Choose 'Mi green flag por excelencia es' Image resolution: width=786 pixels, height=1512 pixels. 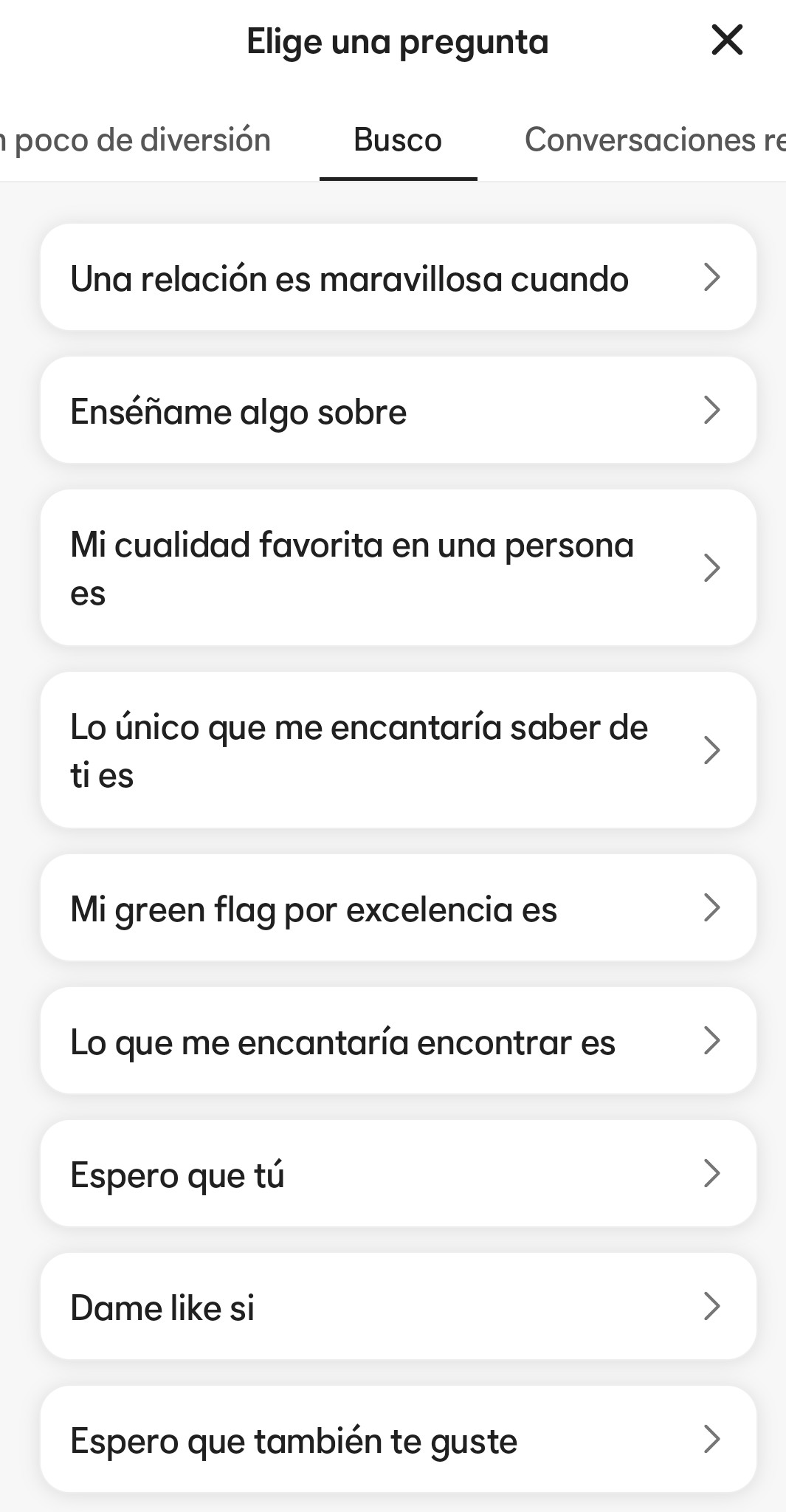398,908
